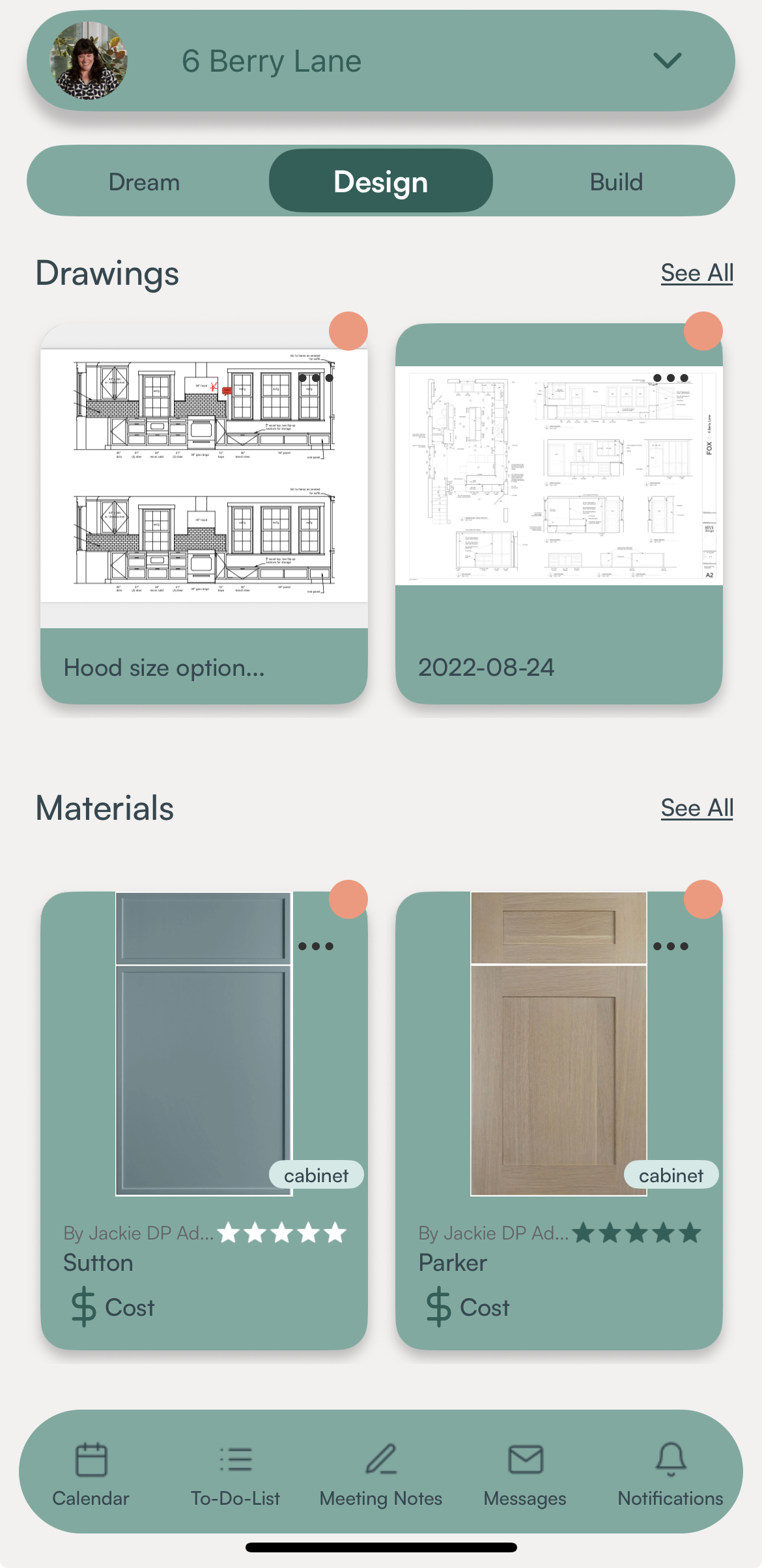The width and height of the screenshot is (762, 1568).
Task: Open options menu on Hood size drawing
Action: point(316,378)
